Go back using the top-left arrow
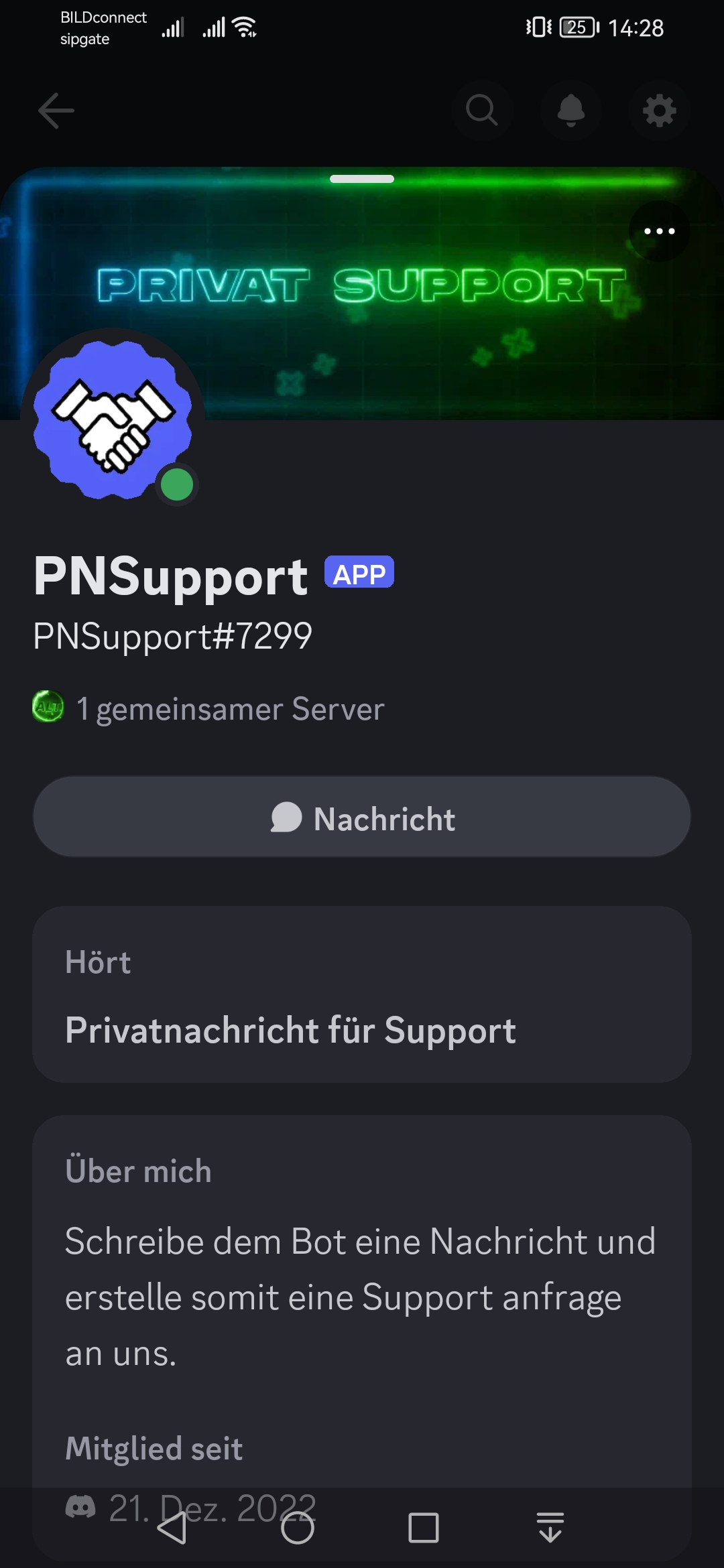Screen dimensions: 724x1568 coord(56,111)
